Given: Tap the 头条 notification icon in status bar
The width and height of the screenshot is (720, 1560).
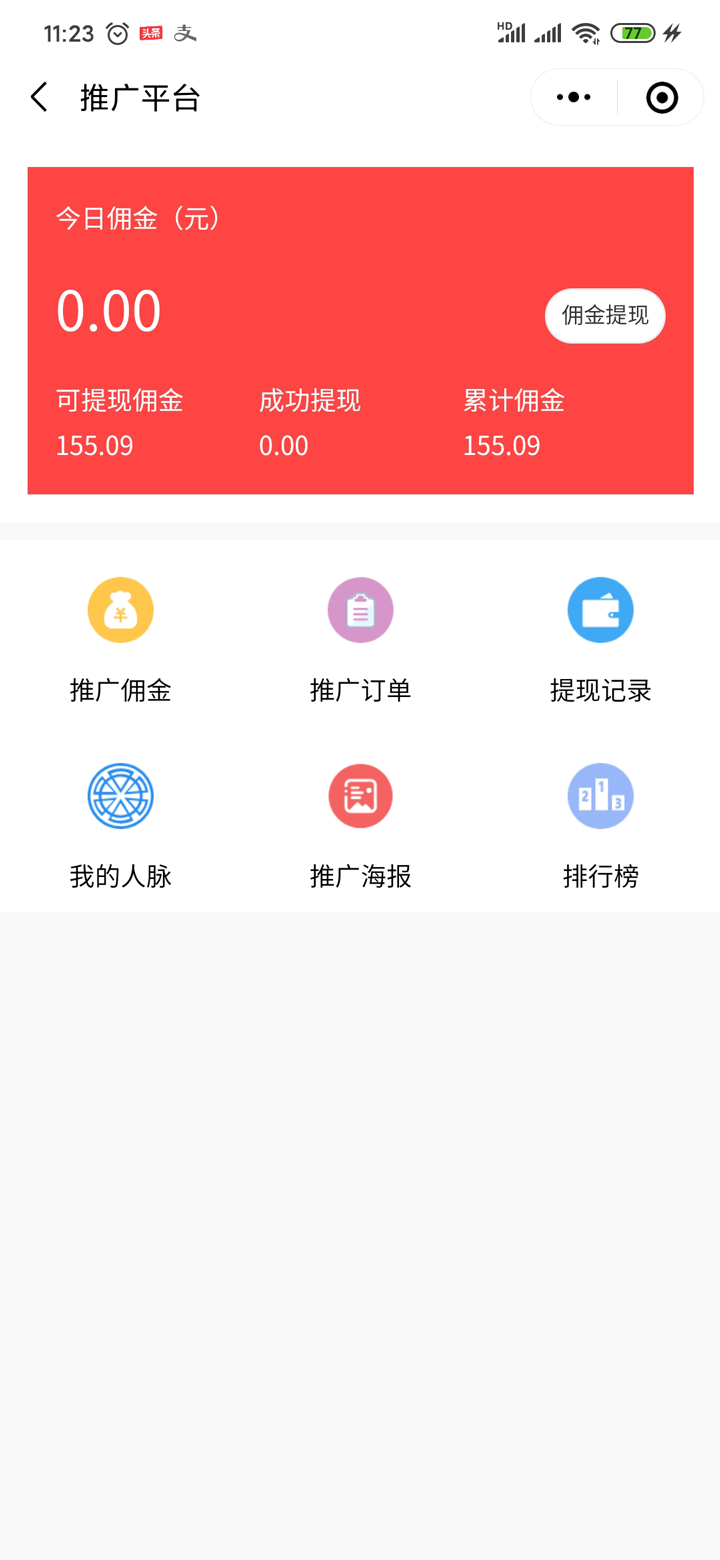Looking at the screenshot, I should pos(150,33).
